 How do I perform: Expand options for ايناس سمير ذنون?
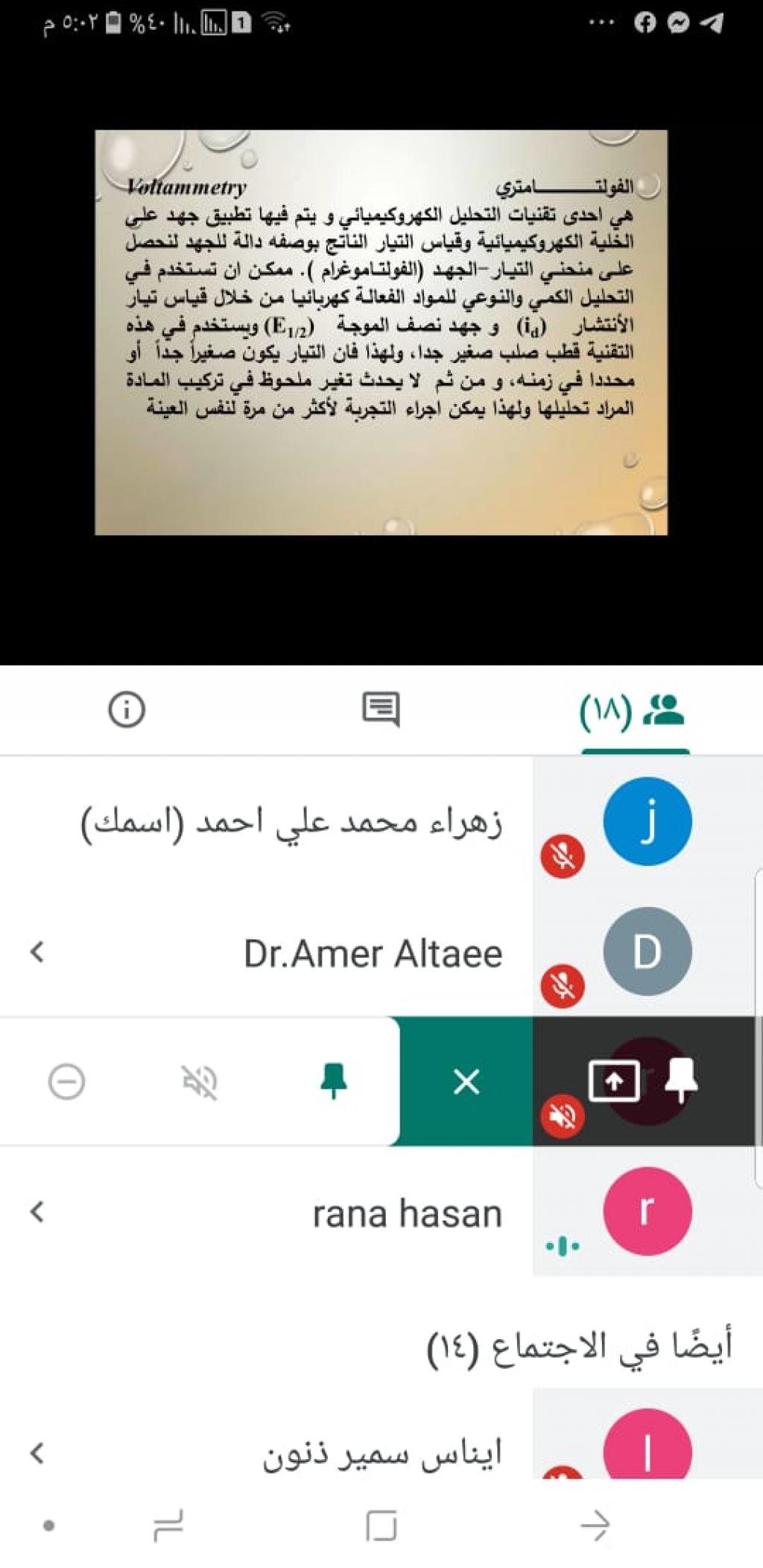[37, 1452]
